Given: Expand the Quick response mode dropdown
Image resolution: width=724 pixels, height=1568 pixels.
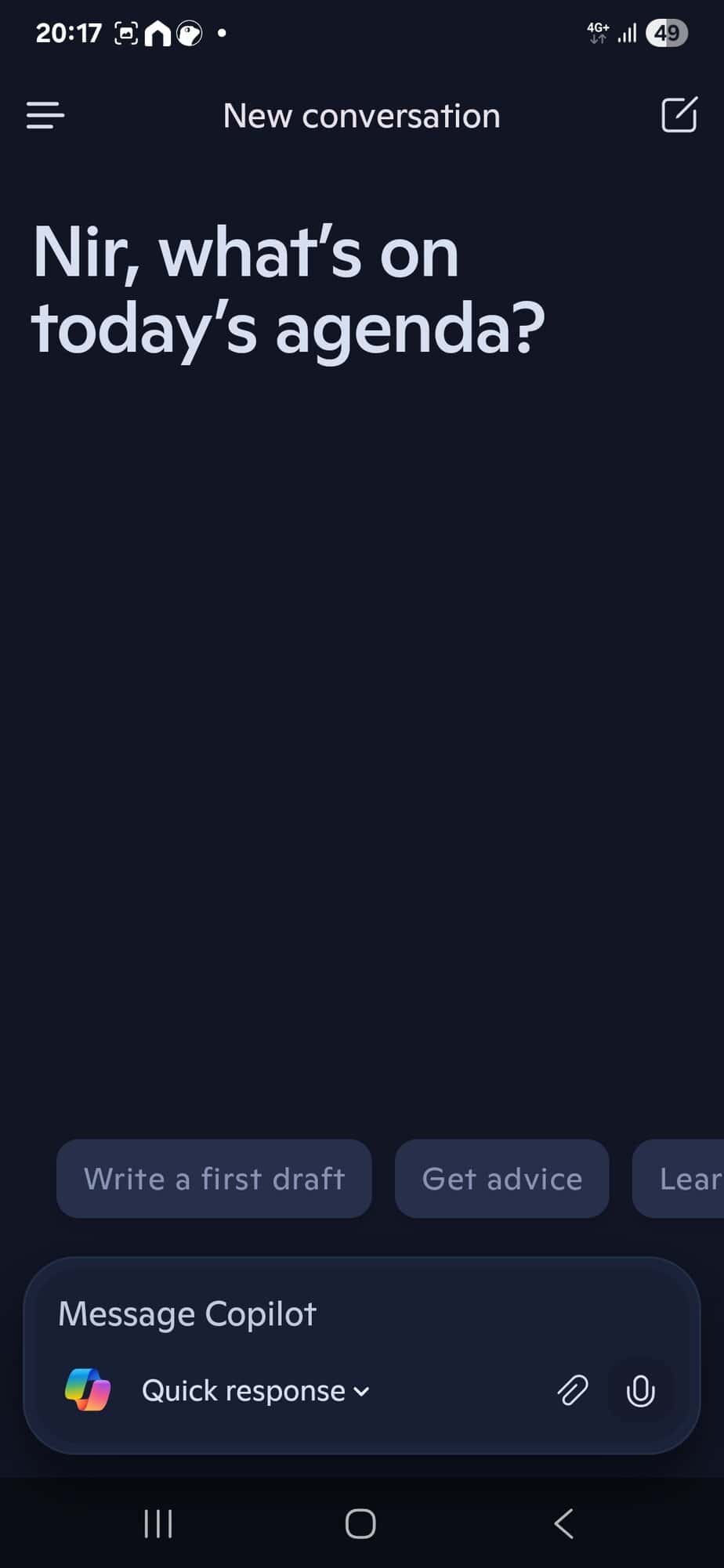Looking at the screenshot, I should [x=255, y=1391].
